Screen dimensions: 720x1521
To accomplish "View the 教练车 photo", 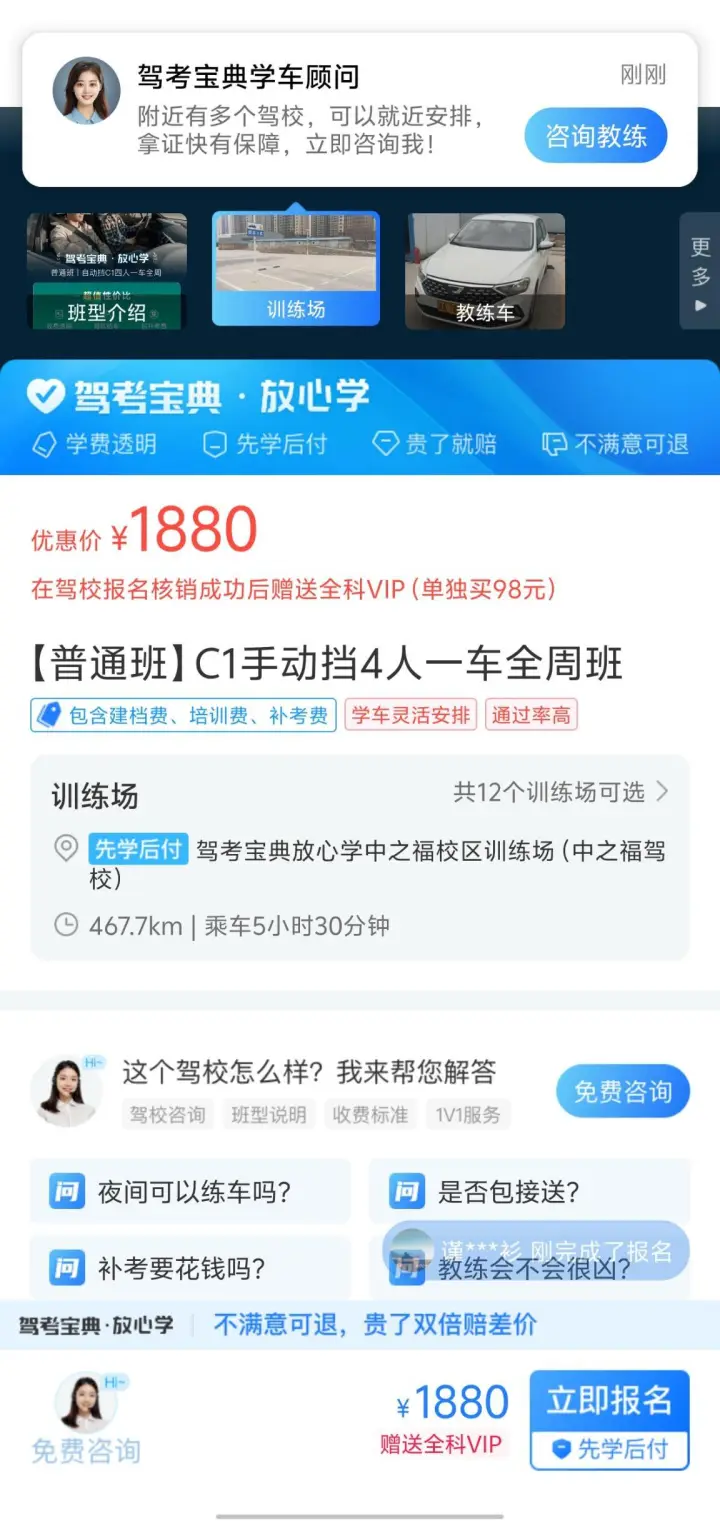I will click(x=484, y=270).
